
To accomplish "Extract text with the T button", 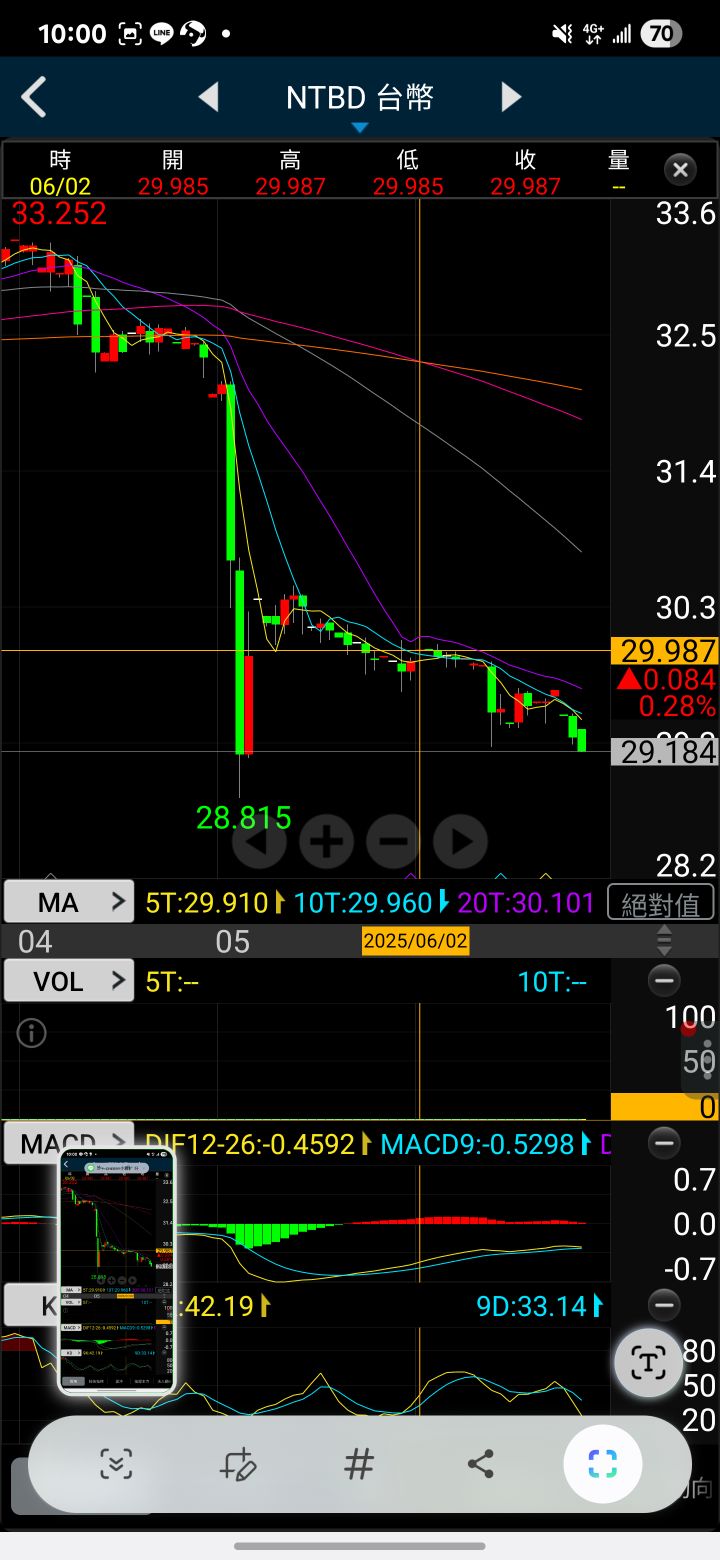I will tap(648, 1362).
